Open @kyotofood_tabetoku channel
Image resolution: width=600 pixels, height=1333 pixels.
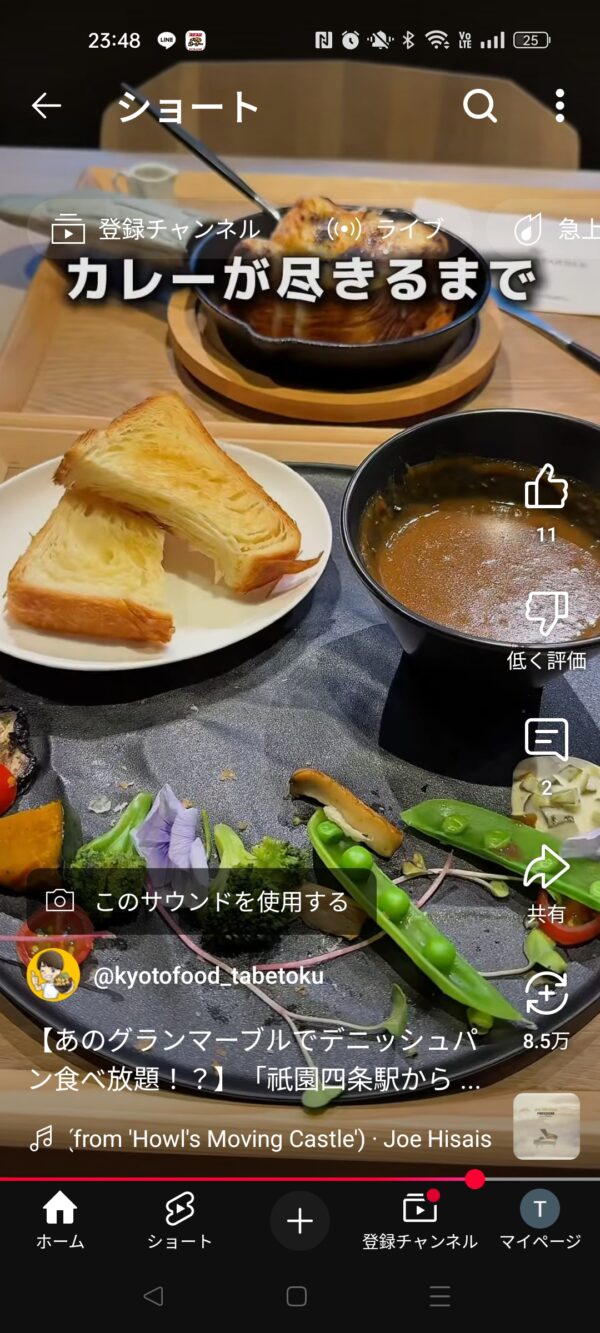click(208, 976)
